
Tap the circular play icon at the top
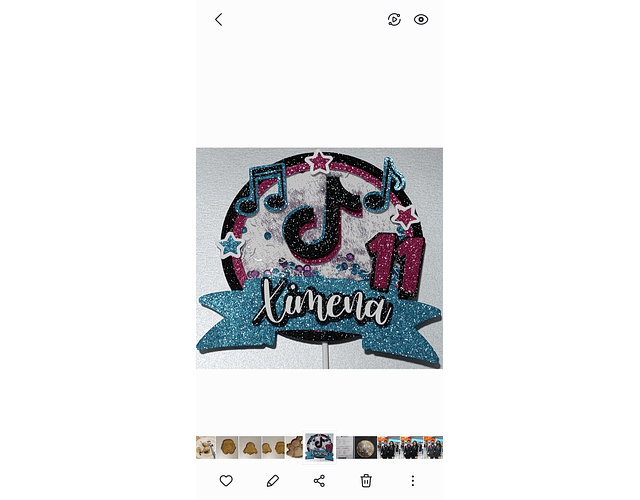click(394, 20)
